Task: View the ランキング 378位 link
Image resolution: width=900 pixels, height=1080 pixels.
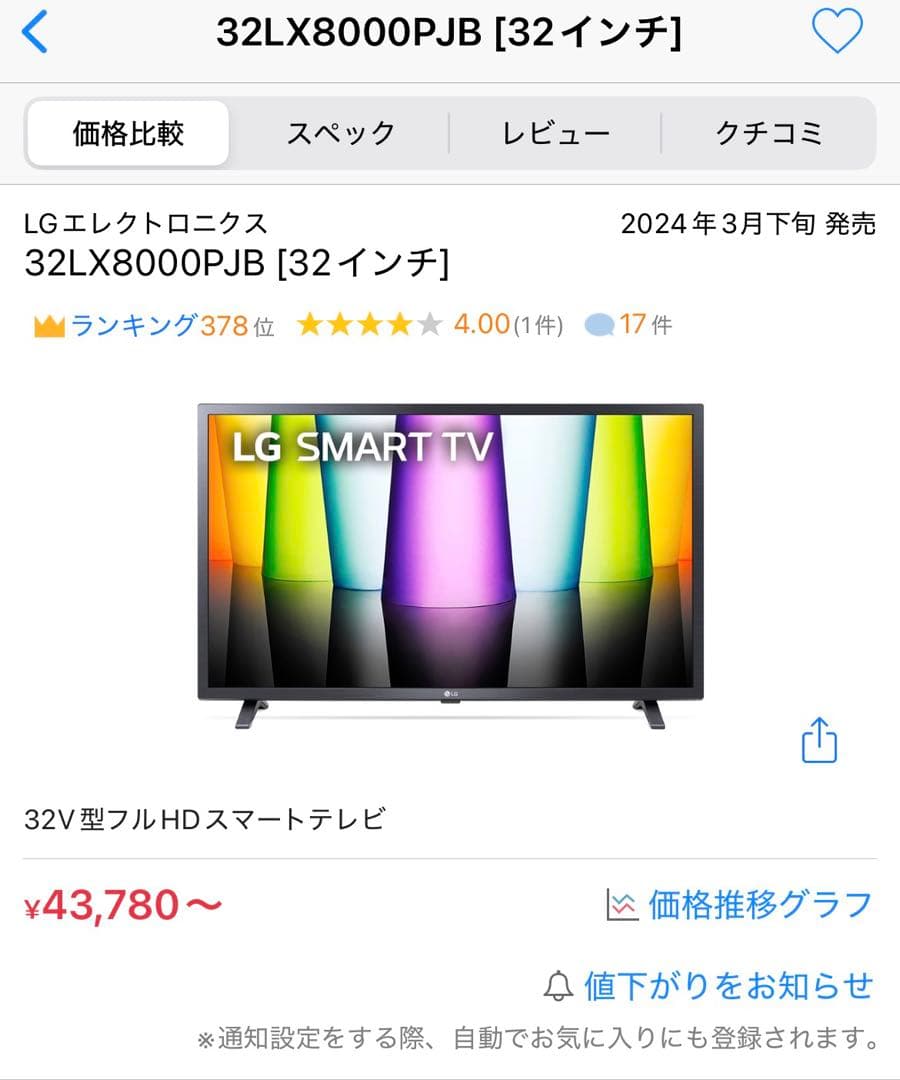Action: (155, 325)
